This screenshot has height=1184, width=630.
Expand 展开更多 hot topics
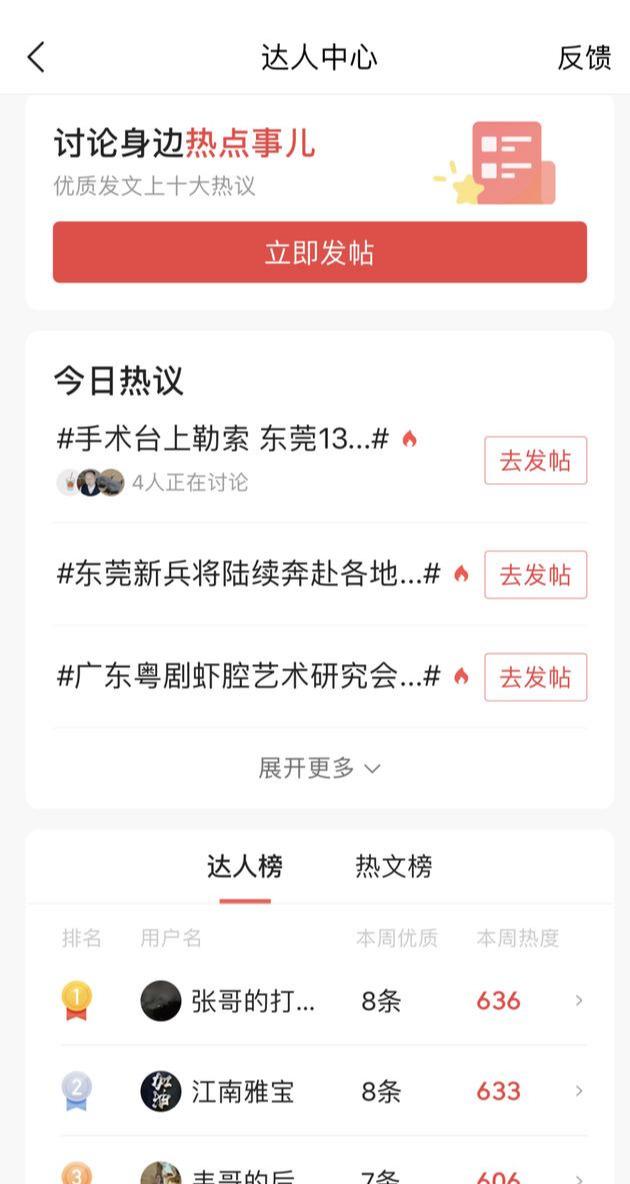pos(319,768)
